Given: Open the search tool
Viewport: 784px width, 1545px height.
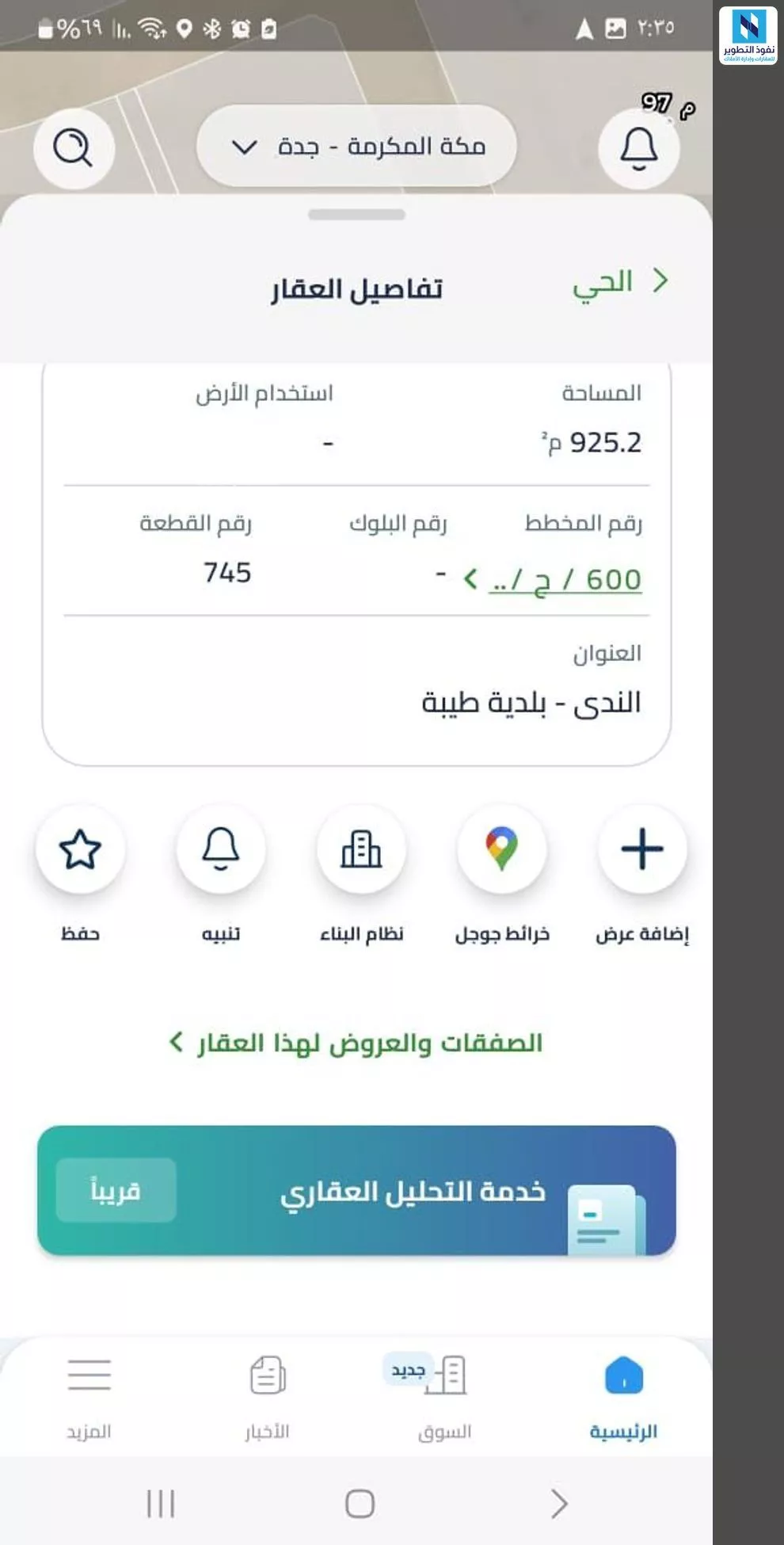Looking at the screenshot, I should [73, 147].
